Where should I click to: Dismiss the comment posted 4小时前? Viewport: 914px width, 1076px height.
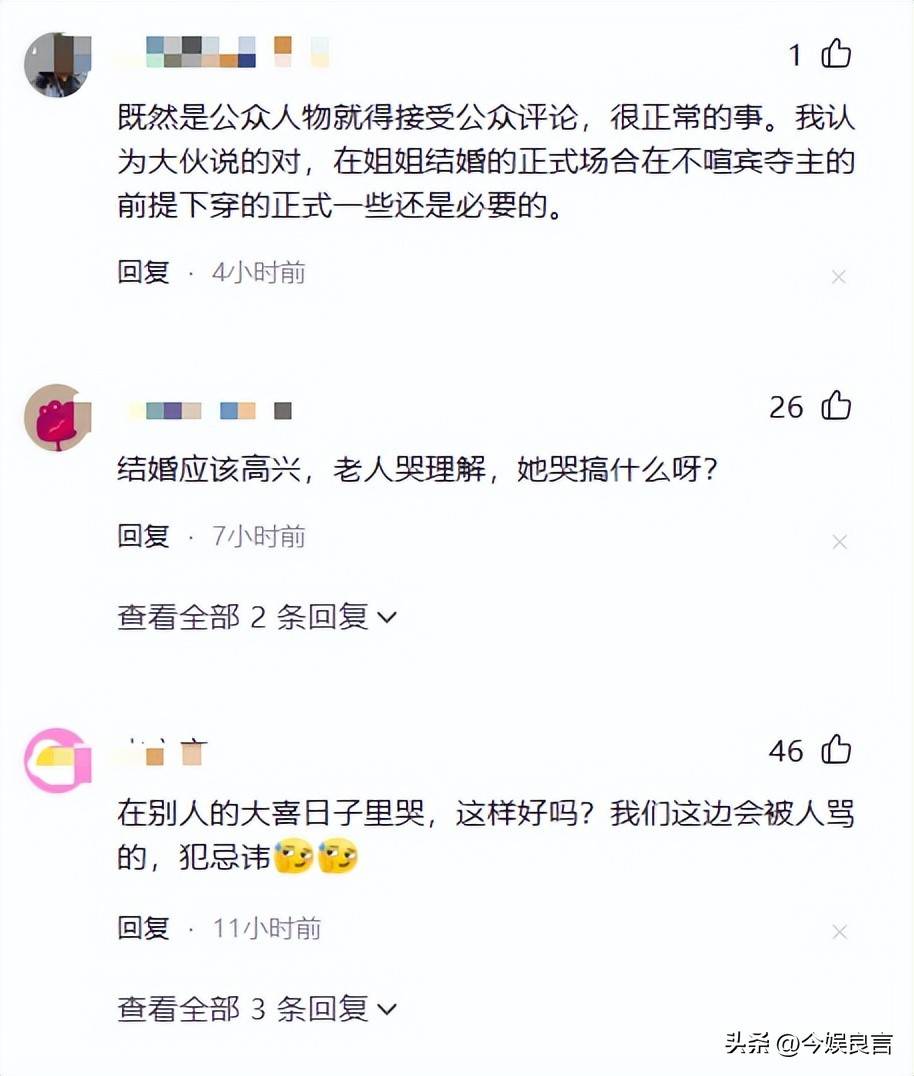click(x=839, y=276)
